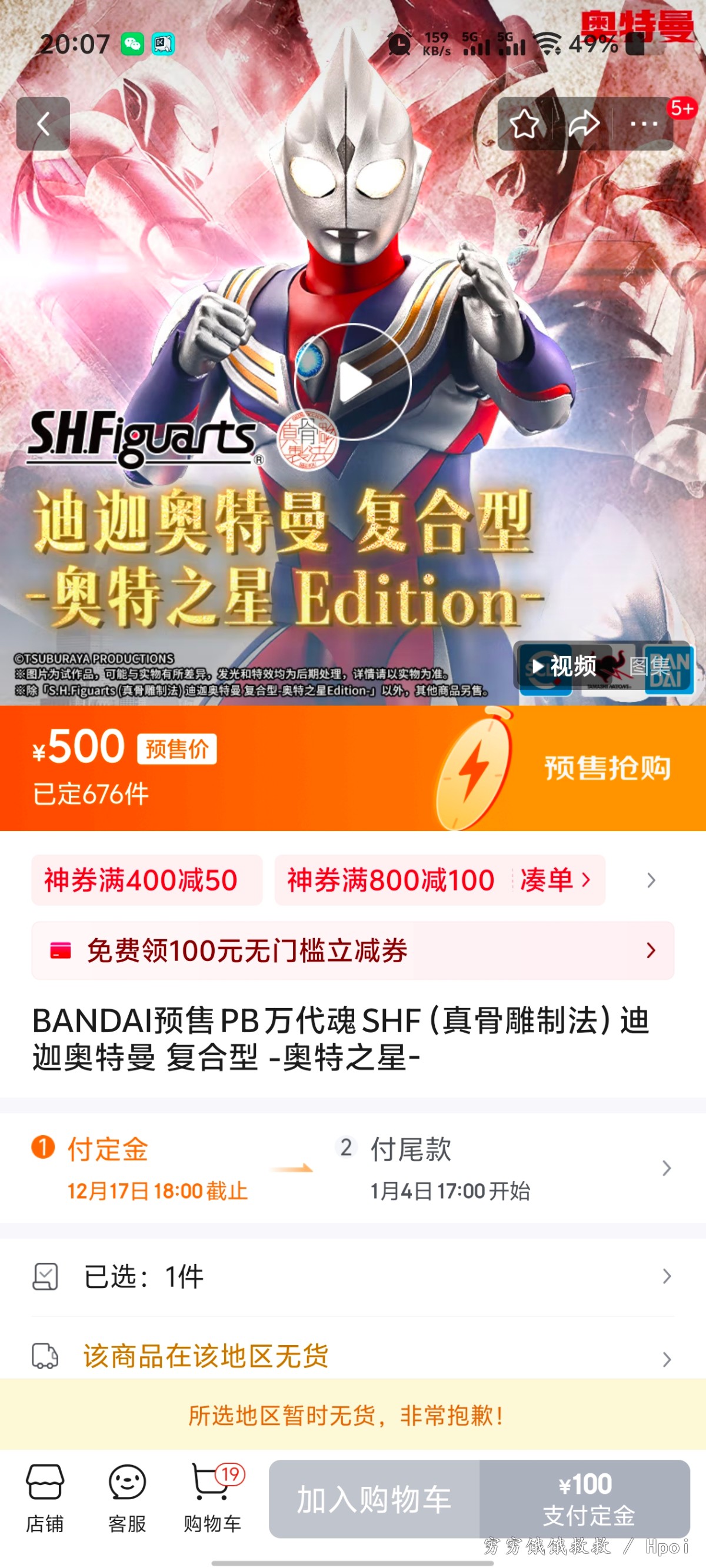This screenshot has width=706, height=1568.
Task: Expand the full coupon list chevron
Action: [651, 880]
